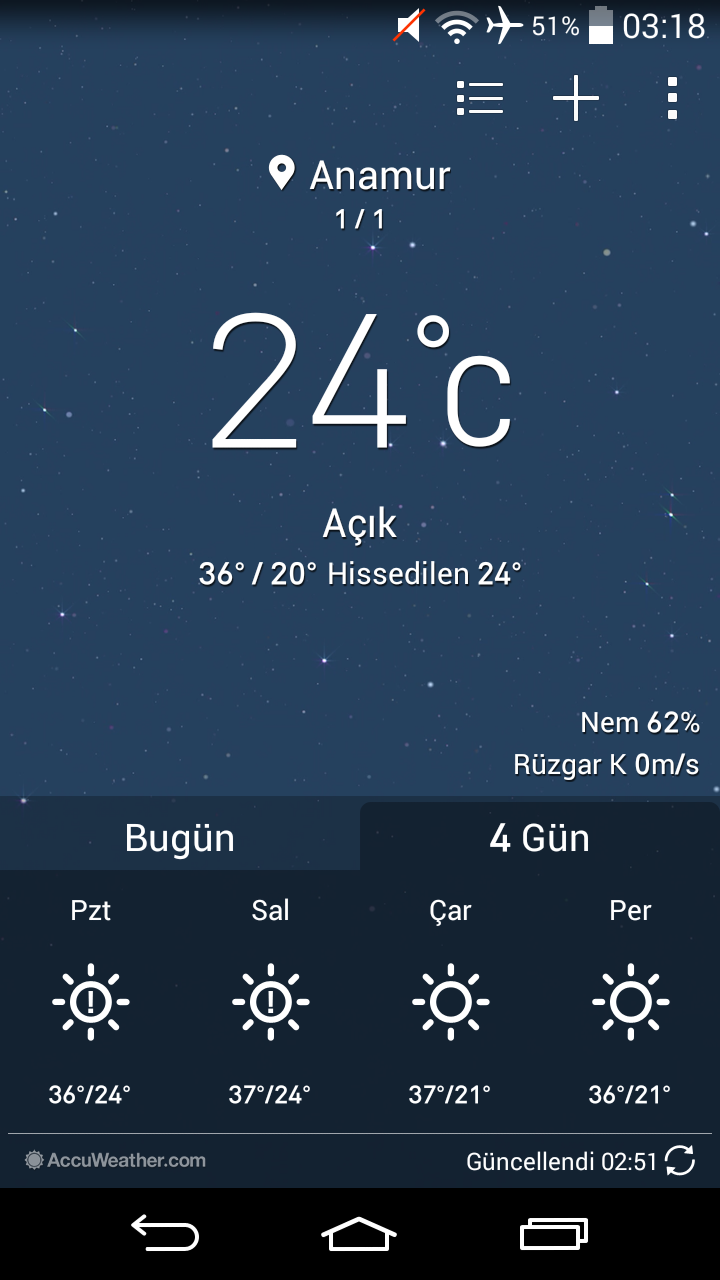The width and height of the screenshot is (720, 1280).
Task: Open Per forecast 36°/21°
Action: pyautogui.click(x=630, y=1002)
